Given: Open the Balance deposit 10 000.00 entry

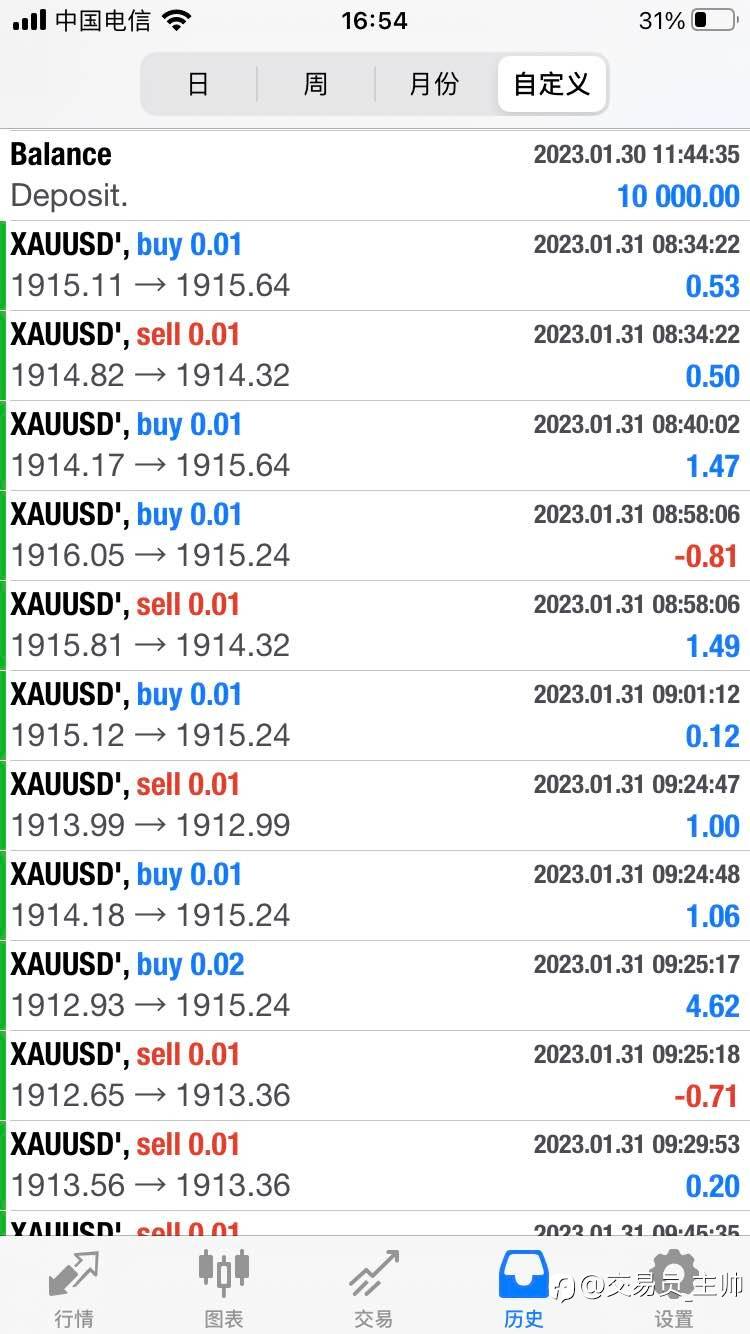Looking at the screenshot, I should 375,175.
